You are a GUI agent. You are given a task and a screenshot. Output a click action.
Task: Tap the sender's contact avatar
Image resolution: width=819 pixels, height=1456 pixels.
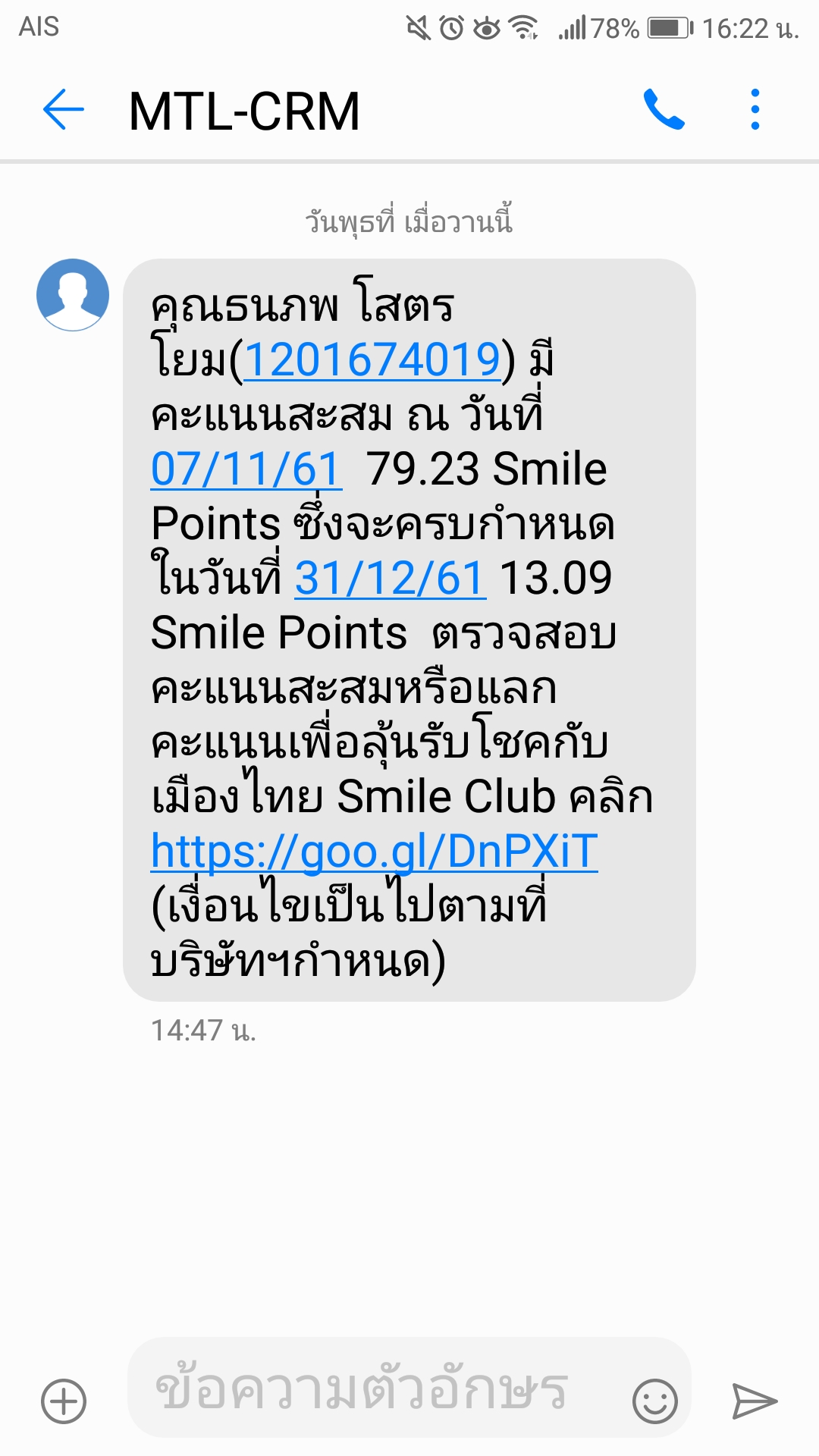[73, 295]
